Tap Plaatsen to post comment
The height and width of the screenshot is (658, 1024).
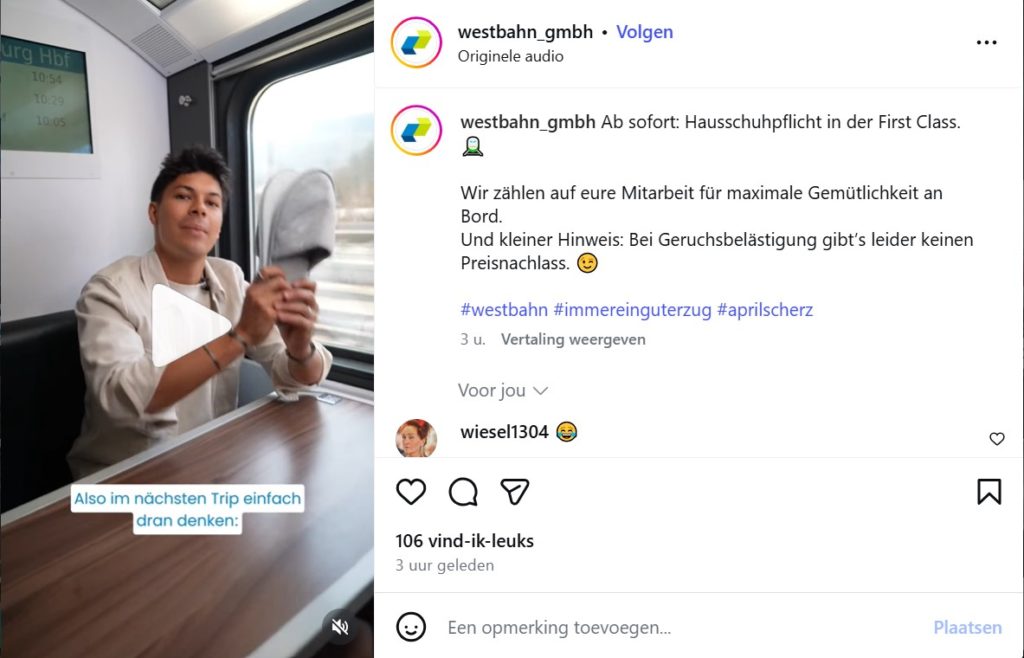967,628
